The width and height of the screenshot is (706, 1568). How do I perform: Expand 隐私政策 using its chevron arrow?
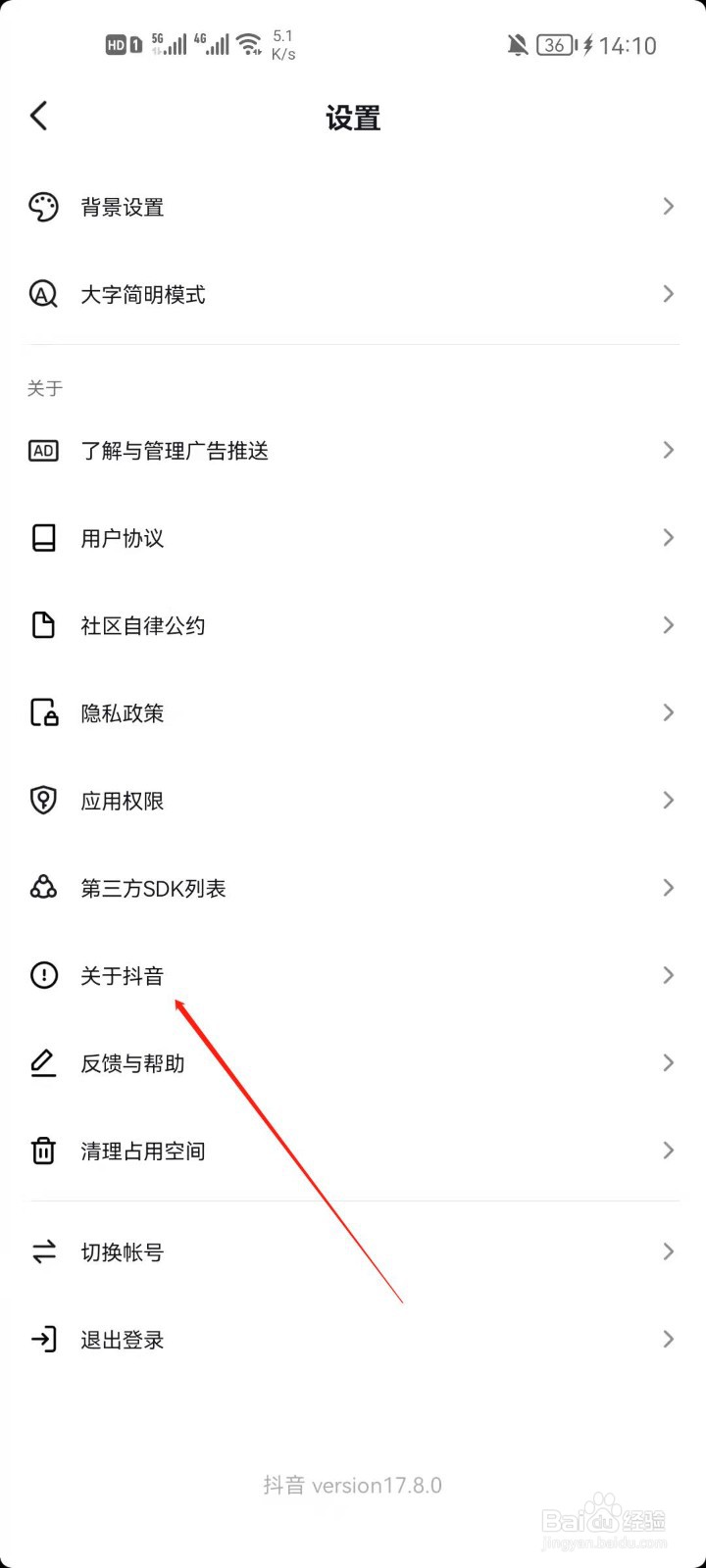(669, 712)
